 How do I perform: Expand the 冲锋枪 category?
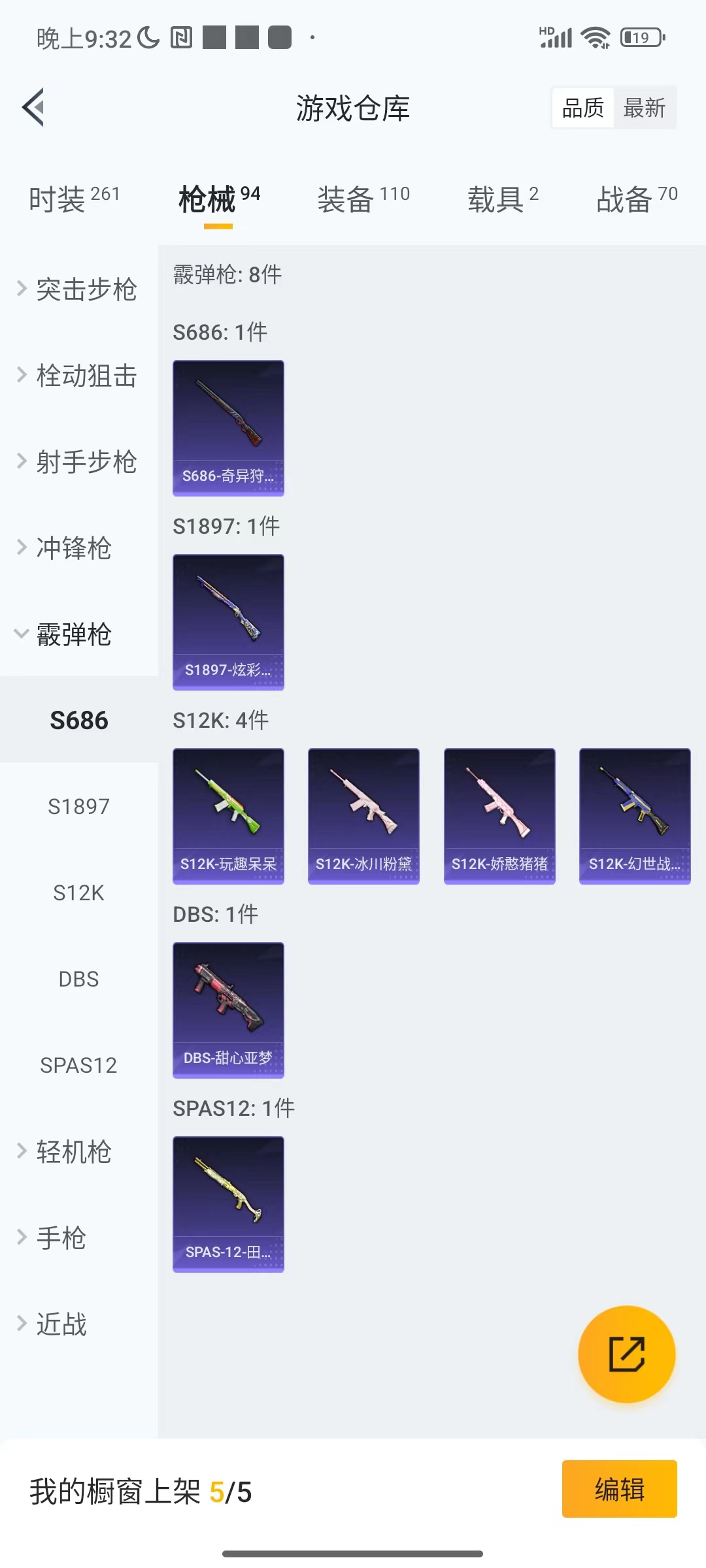pos(72,547)
